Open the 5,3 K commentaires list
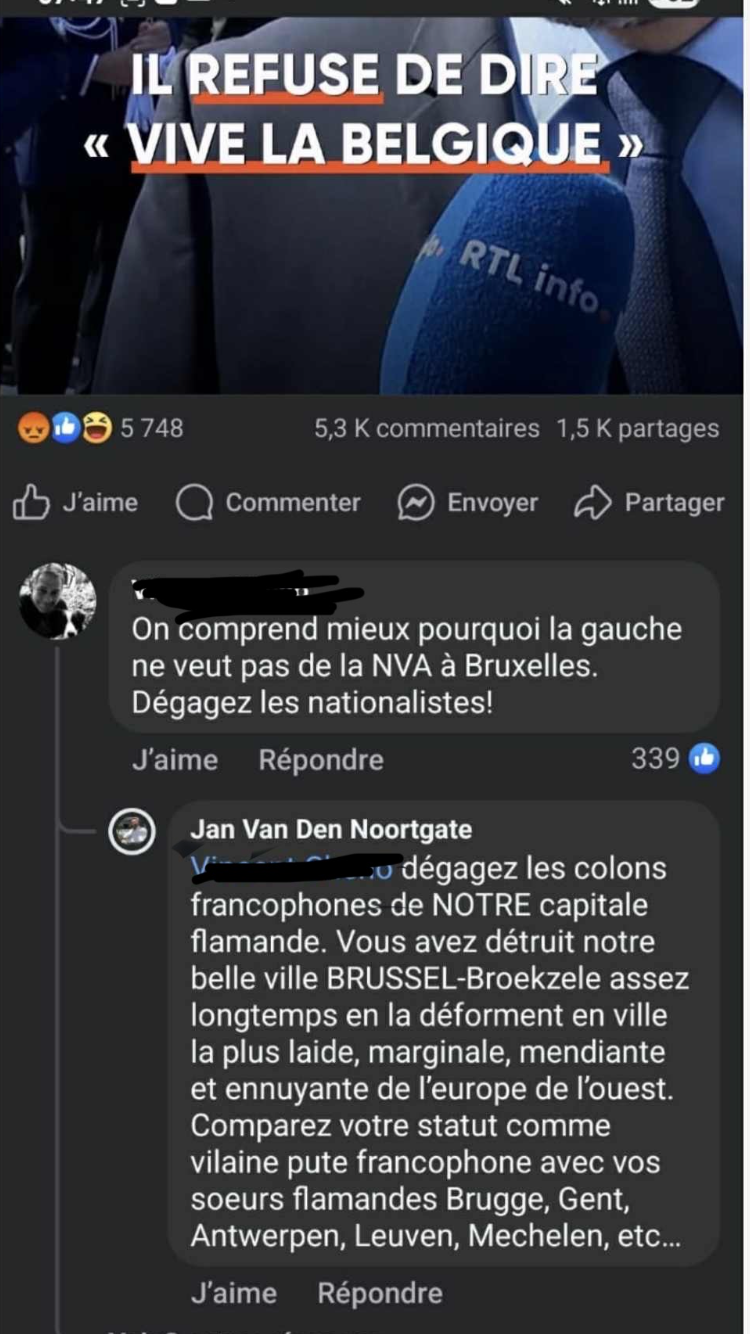 pos(427,428)
